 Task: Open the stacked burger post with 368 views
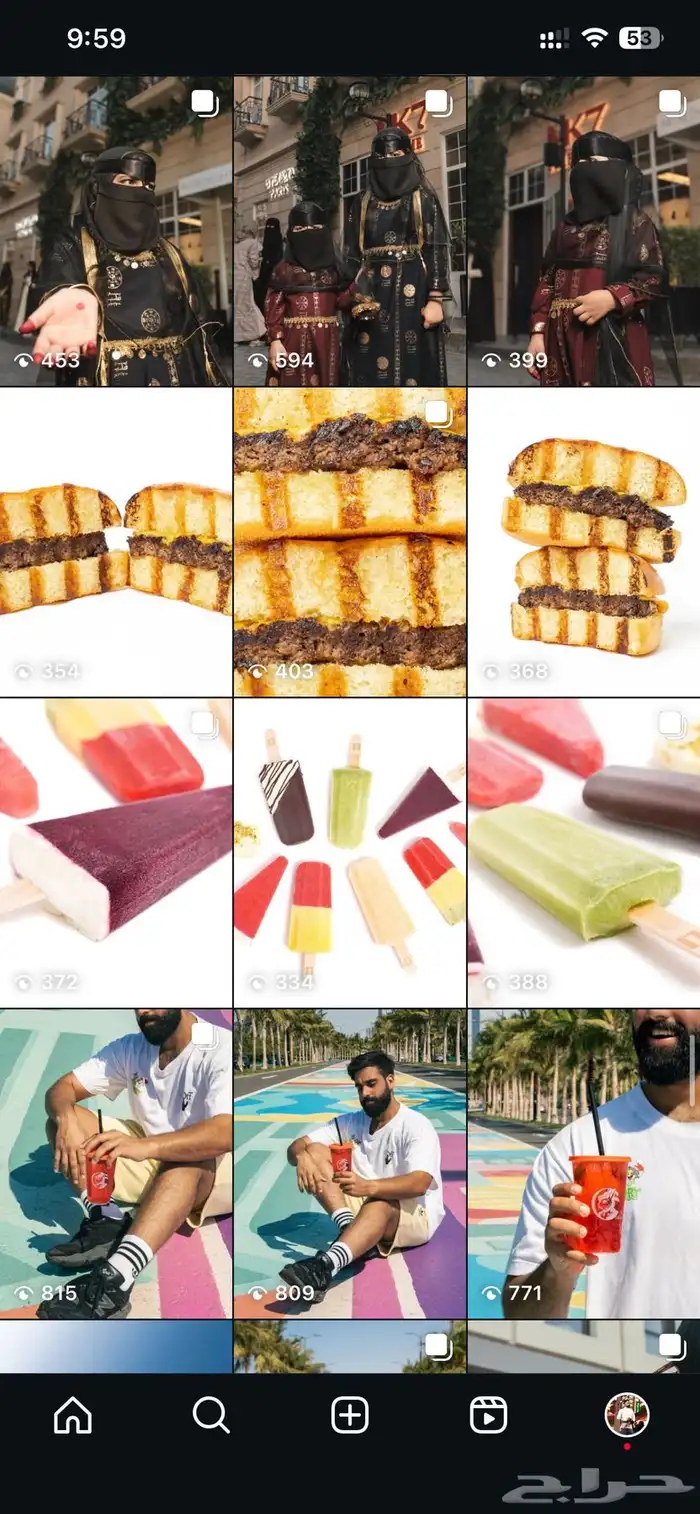click(x=584, y=542)
